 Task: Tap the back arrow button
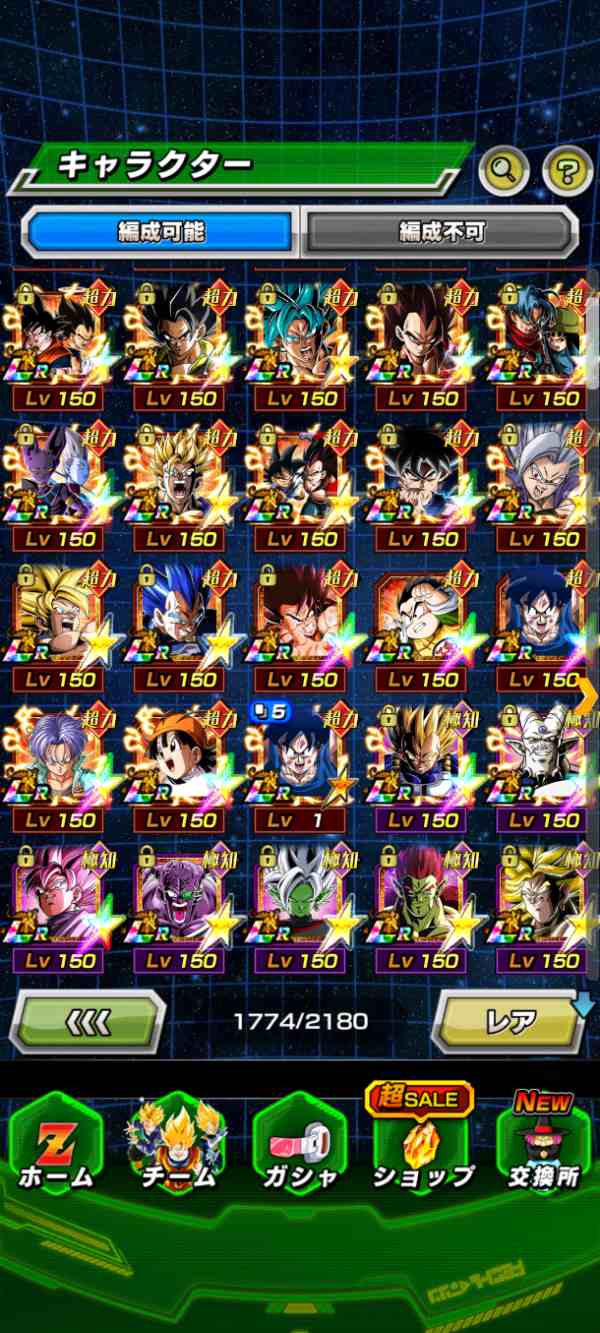87,1021
